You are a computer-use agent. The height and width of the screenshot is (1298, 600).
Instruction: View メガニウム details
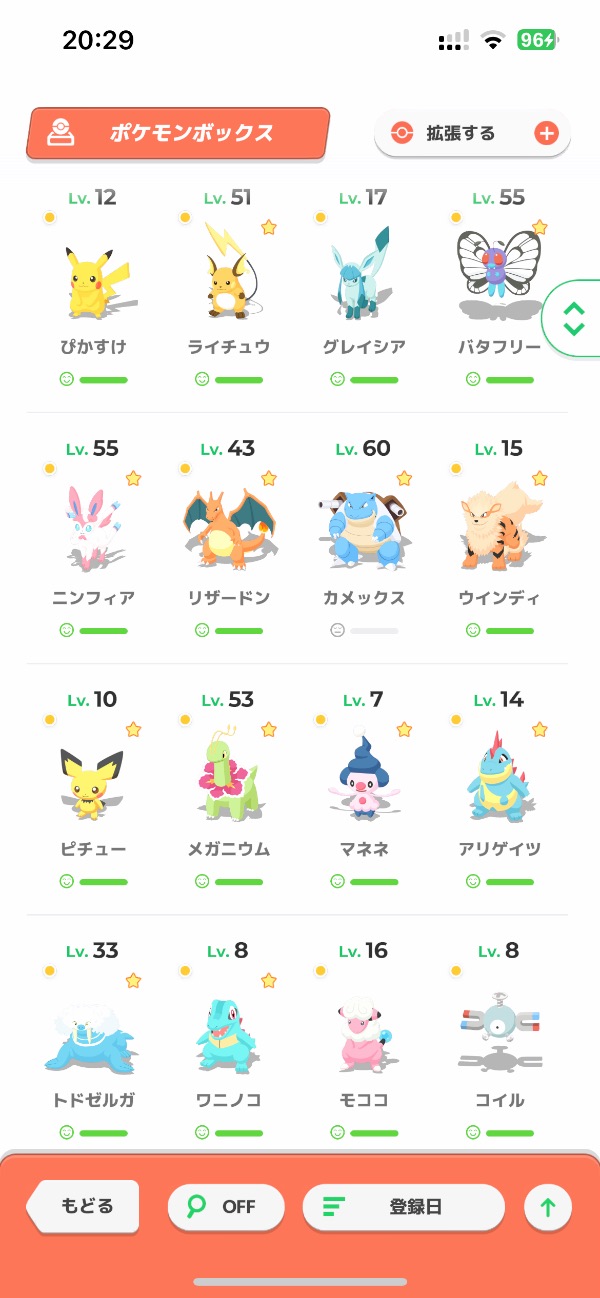coord(229,786)
